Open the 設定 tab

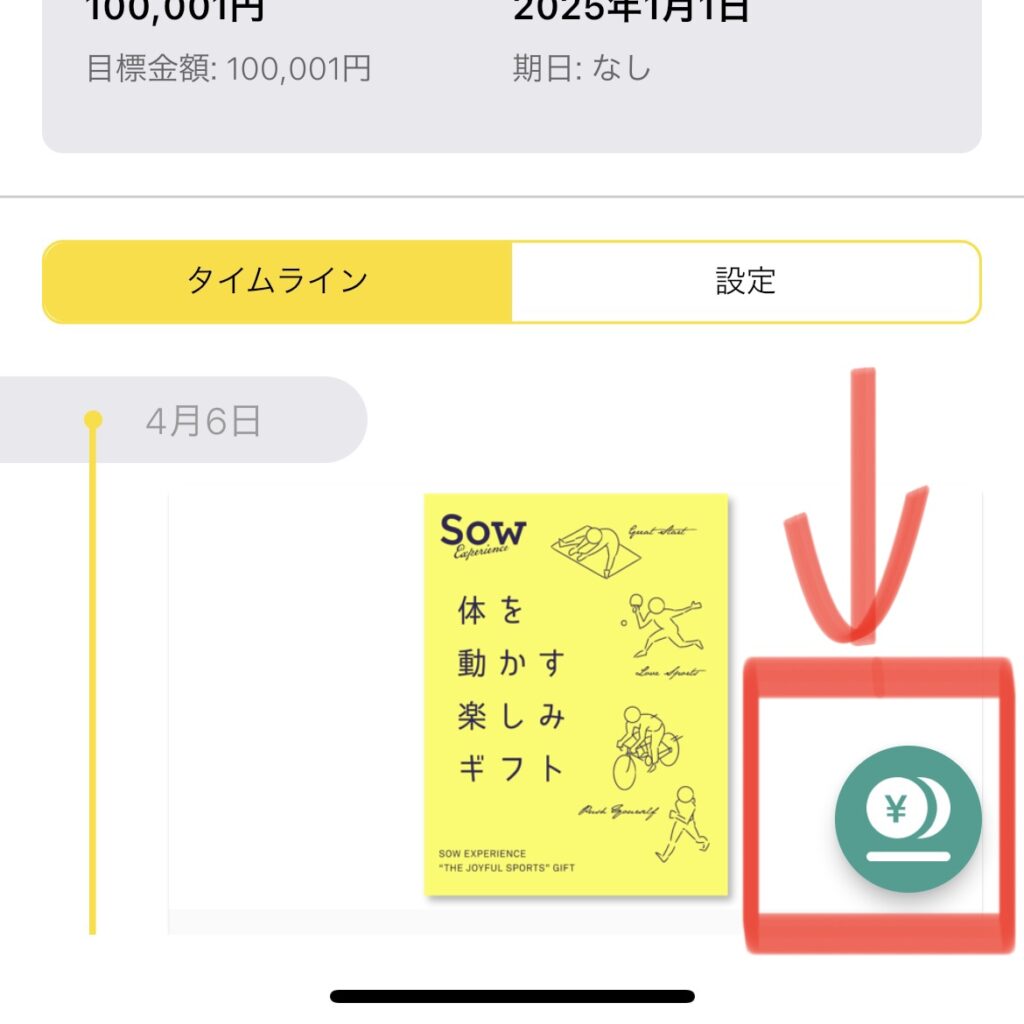(x=745, y=282)
